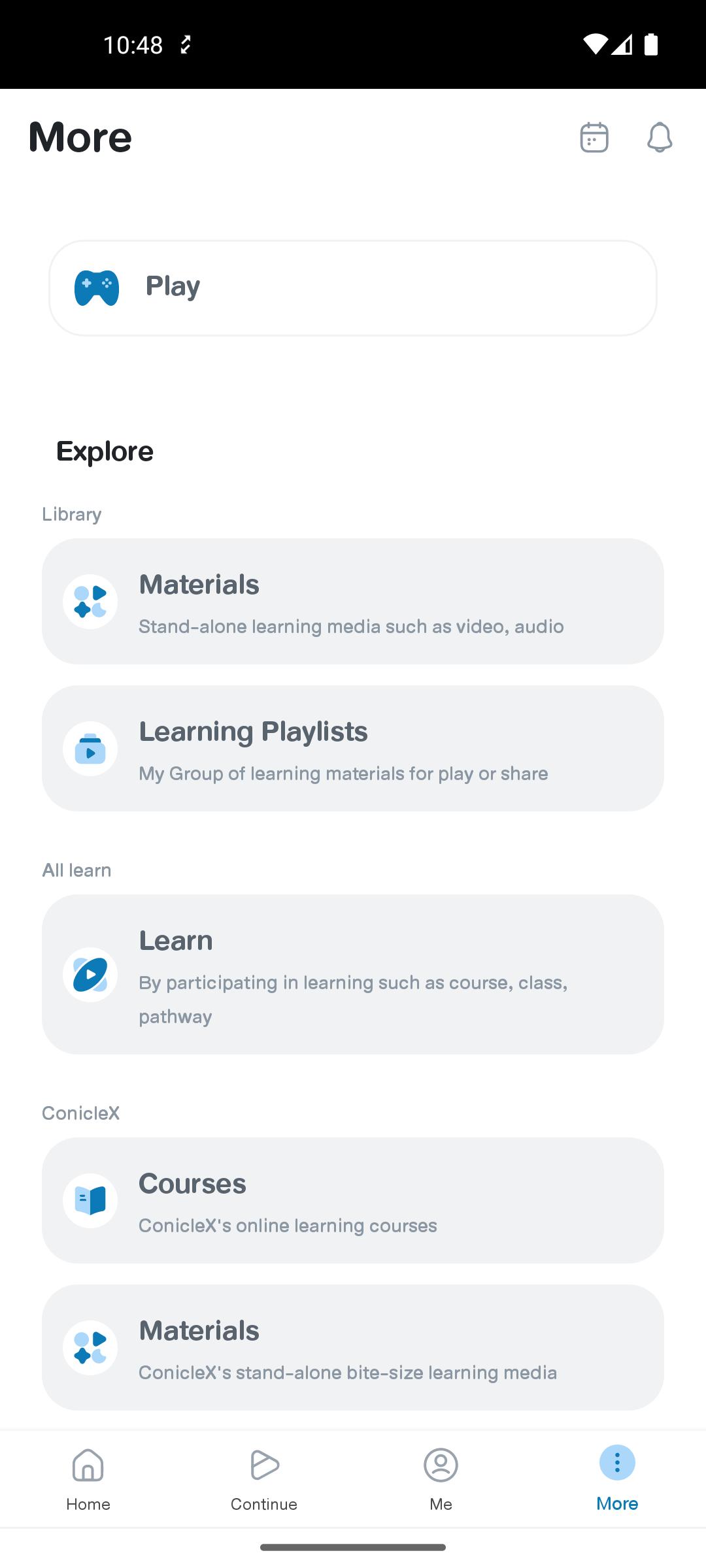Switch to the Home tab
The width and height of the screenshot is (706, 1568).
(x=88, y=1479)
